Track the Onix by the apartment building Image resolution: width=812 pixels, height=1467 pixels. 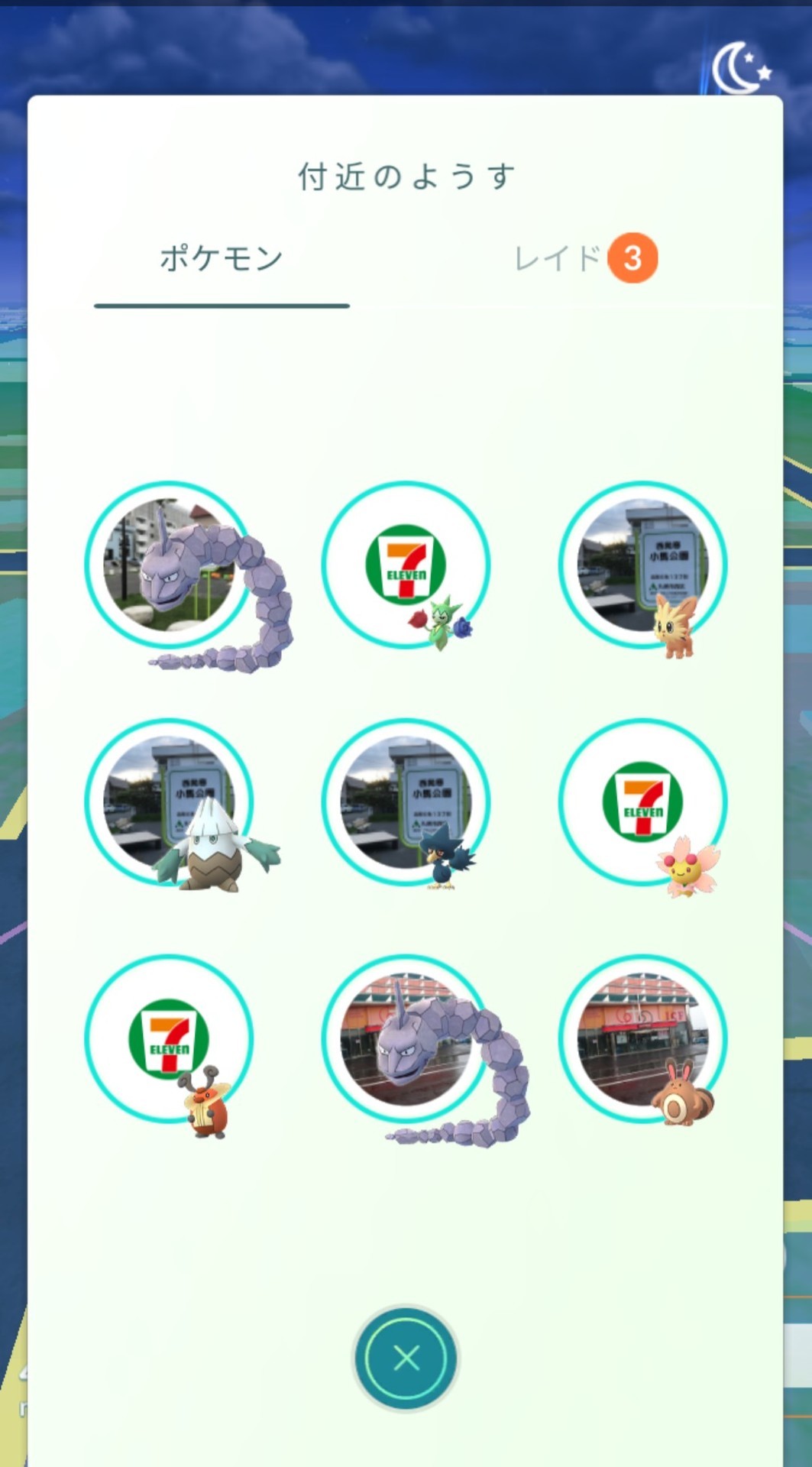pyautogui.click(x=169, y=565)
